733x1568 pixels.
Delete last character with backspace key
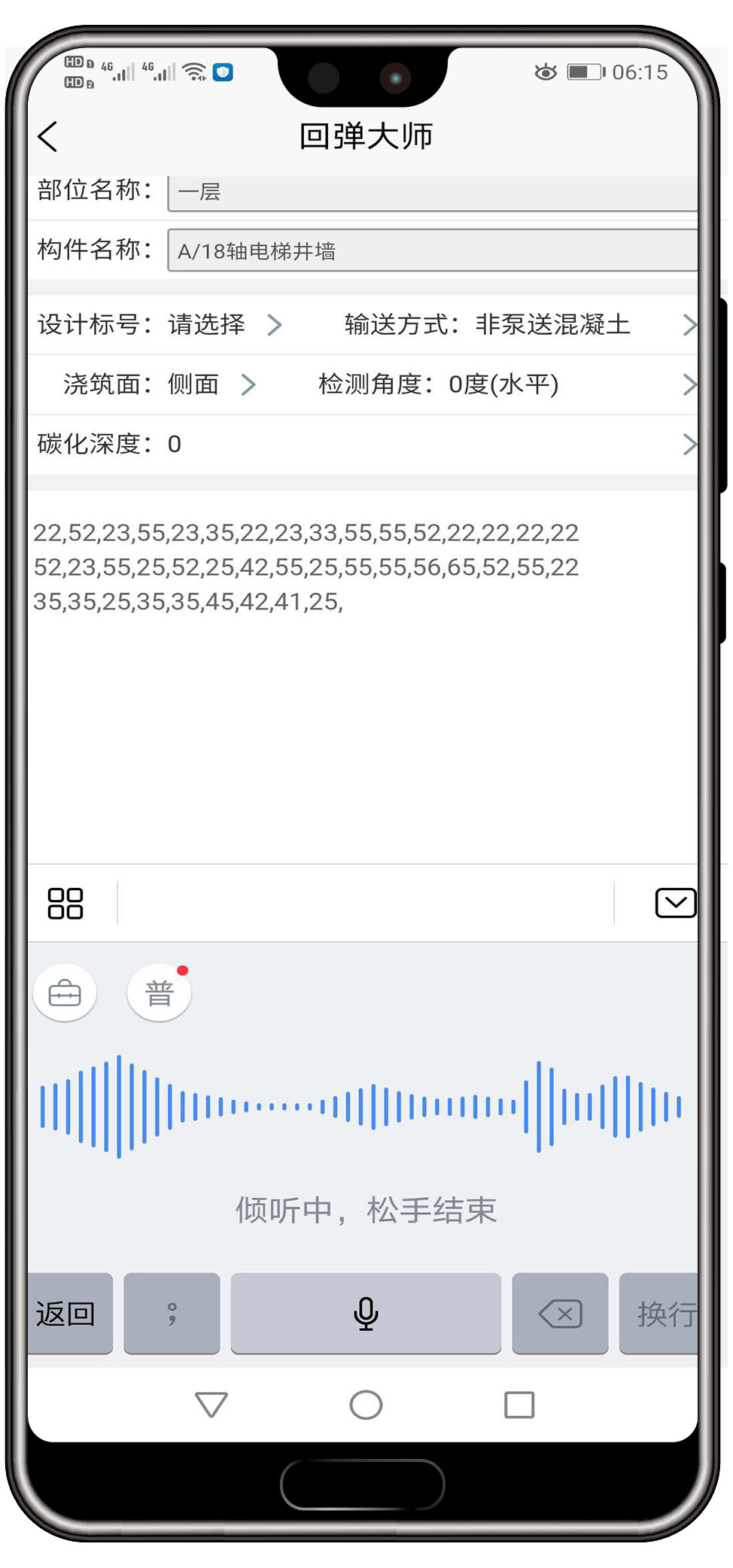coord(560,1314)
